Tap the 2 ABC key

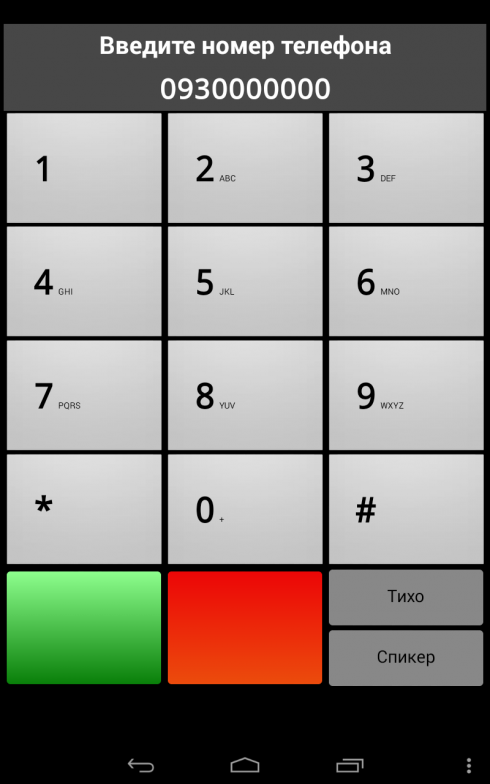[245, 168]
